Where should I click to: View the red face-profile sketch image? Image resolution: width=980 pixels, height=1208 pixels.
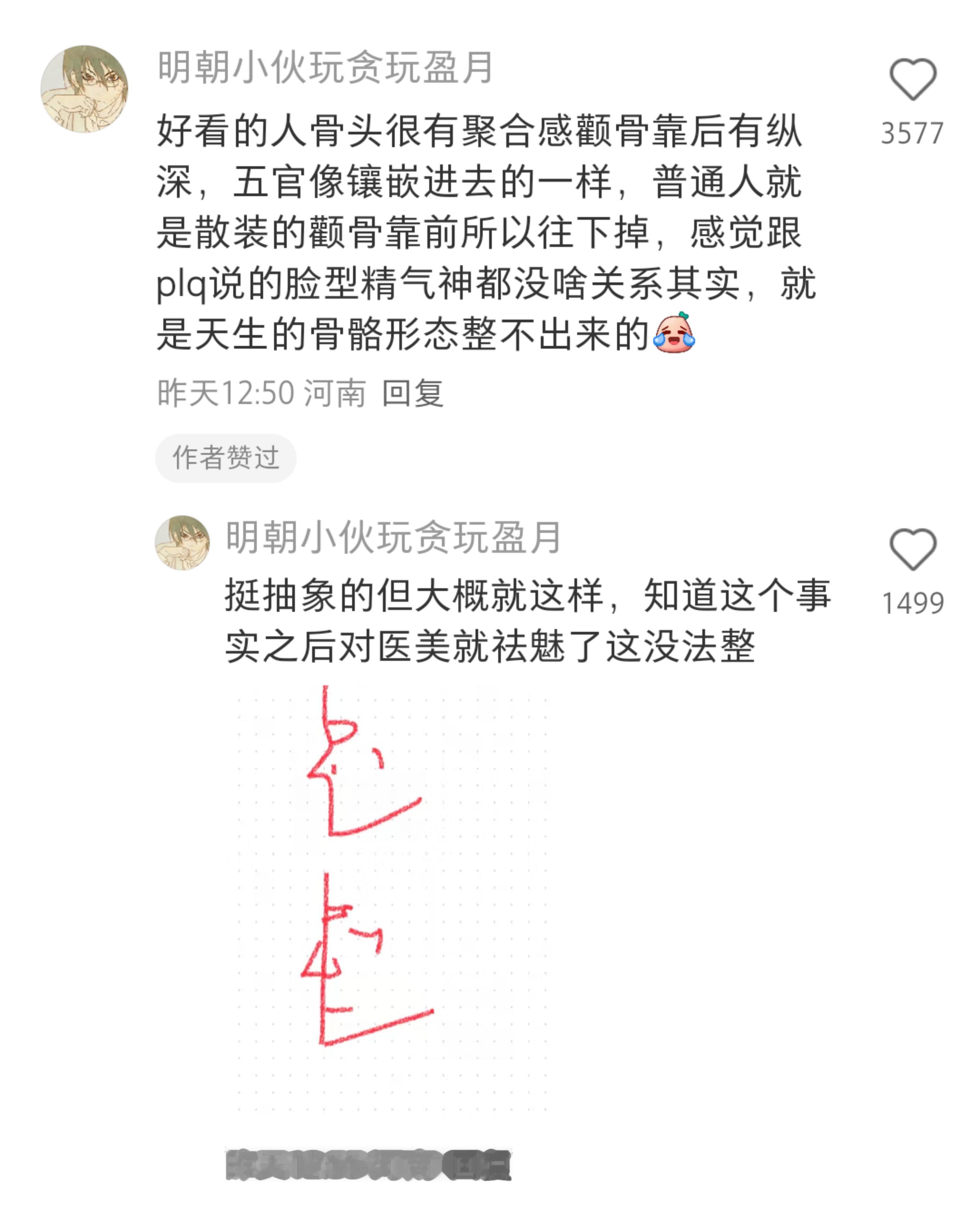[367, 875]
